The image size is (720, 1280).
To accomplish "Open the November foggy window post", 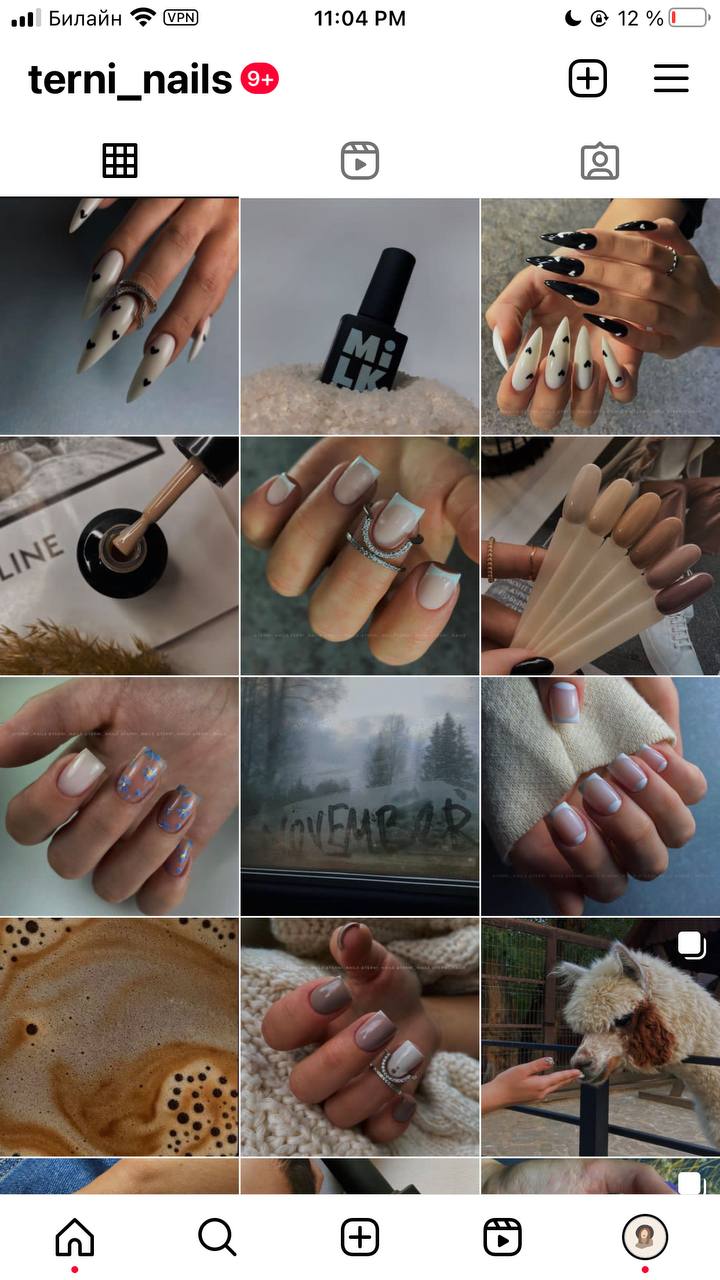I will (360, 796).
